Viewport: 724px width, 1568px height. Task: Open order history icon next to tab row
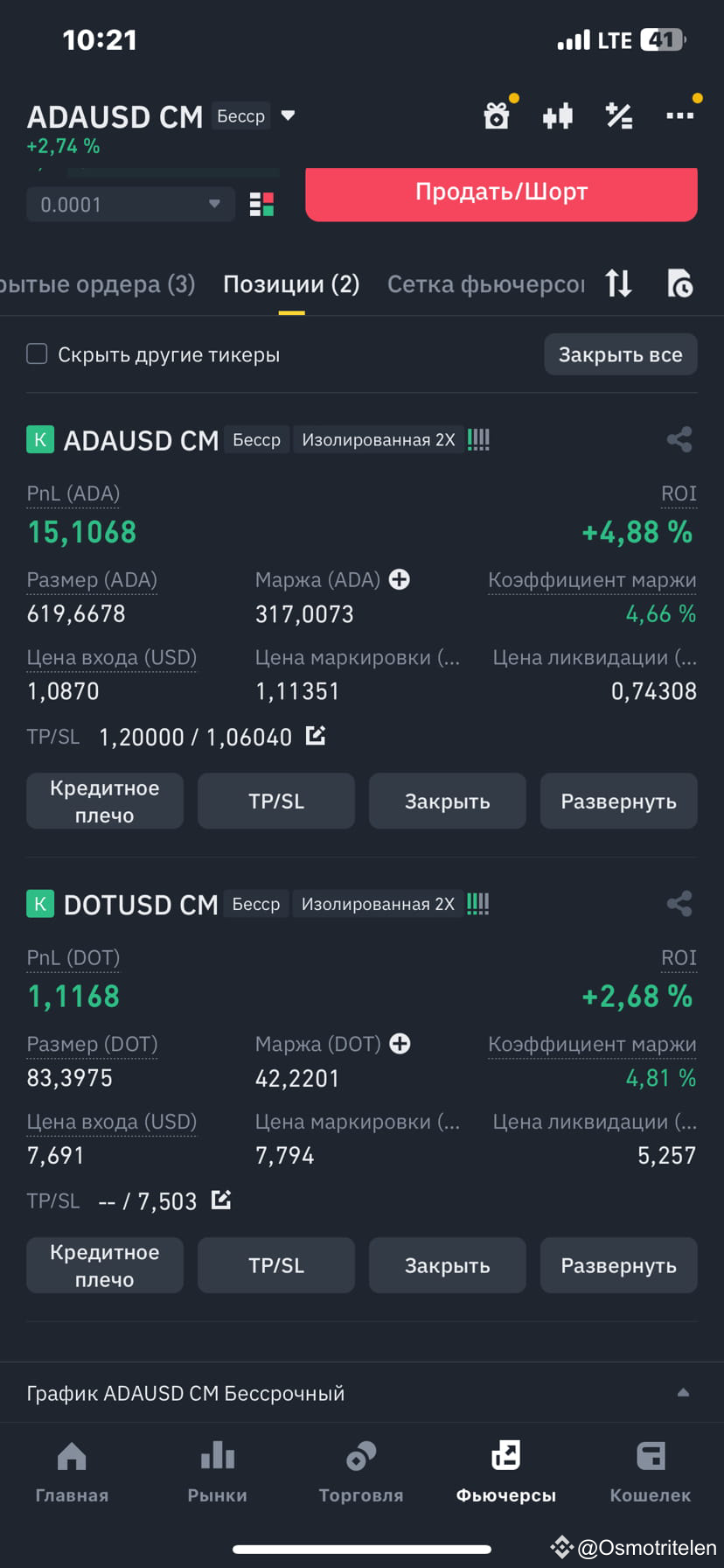679,283
